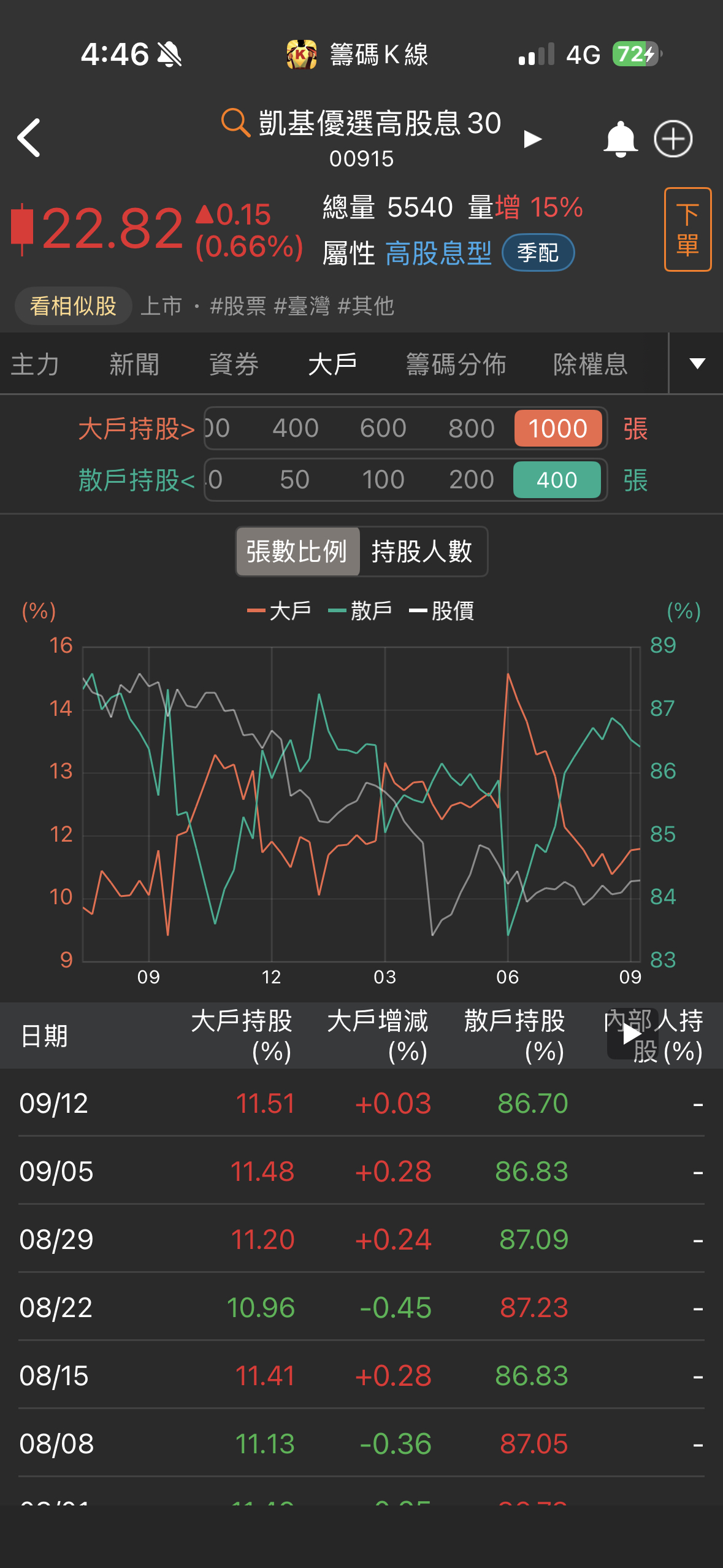Open the price alert bell
The image size is (723, 1568).
click(x=621, y=139)
